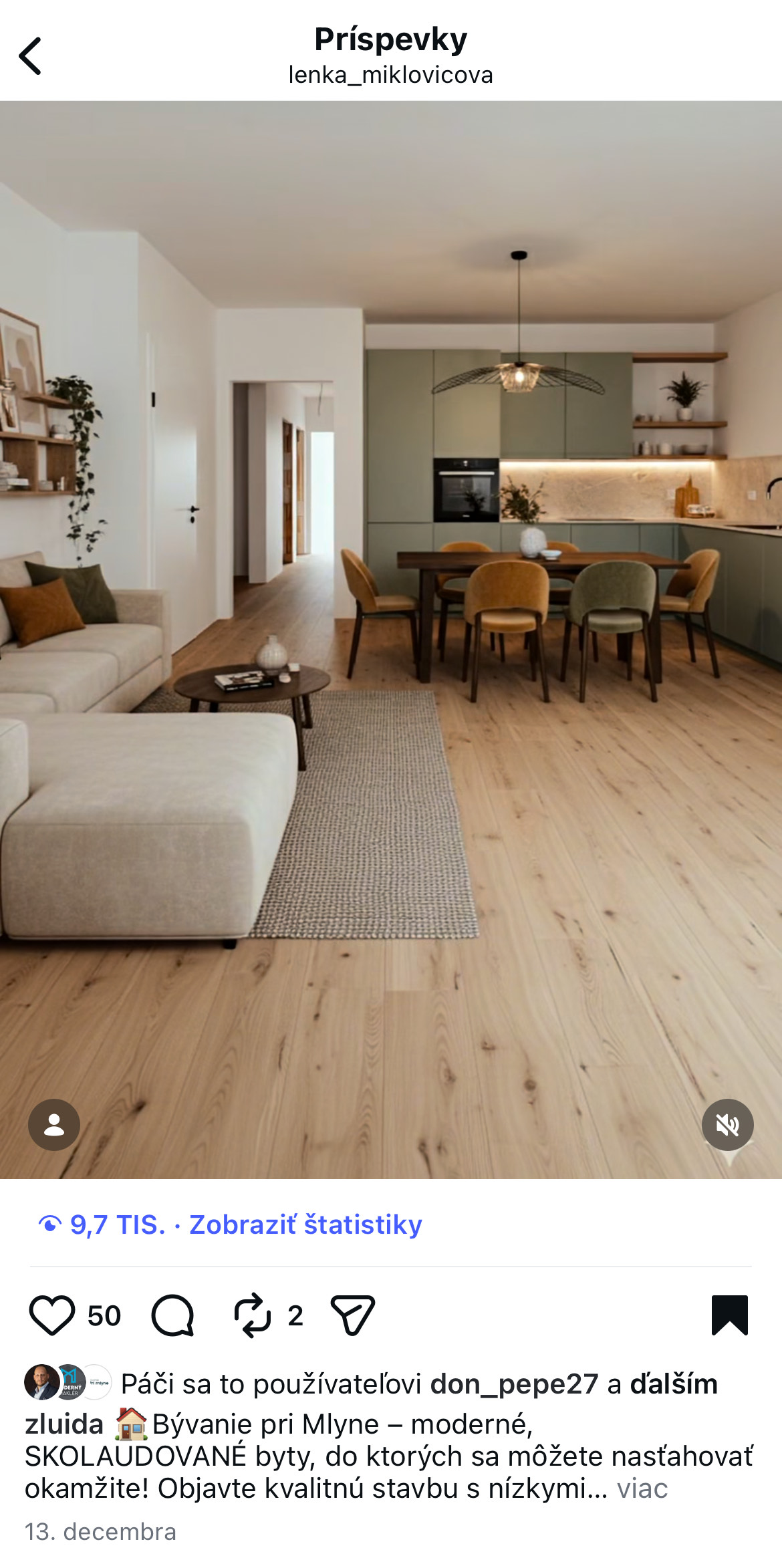Show people tagged in the post
Viewport: 782px width, 1568px height.
pyautogui.click(x=54, y=1125)
